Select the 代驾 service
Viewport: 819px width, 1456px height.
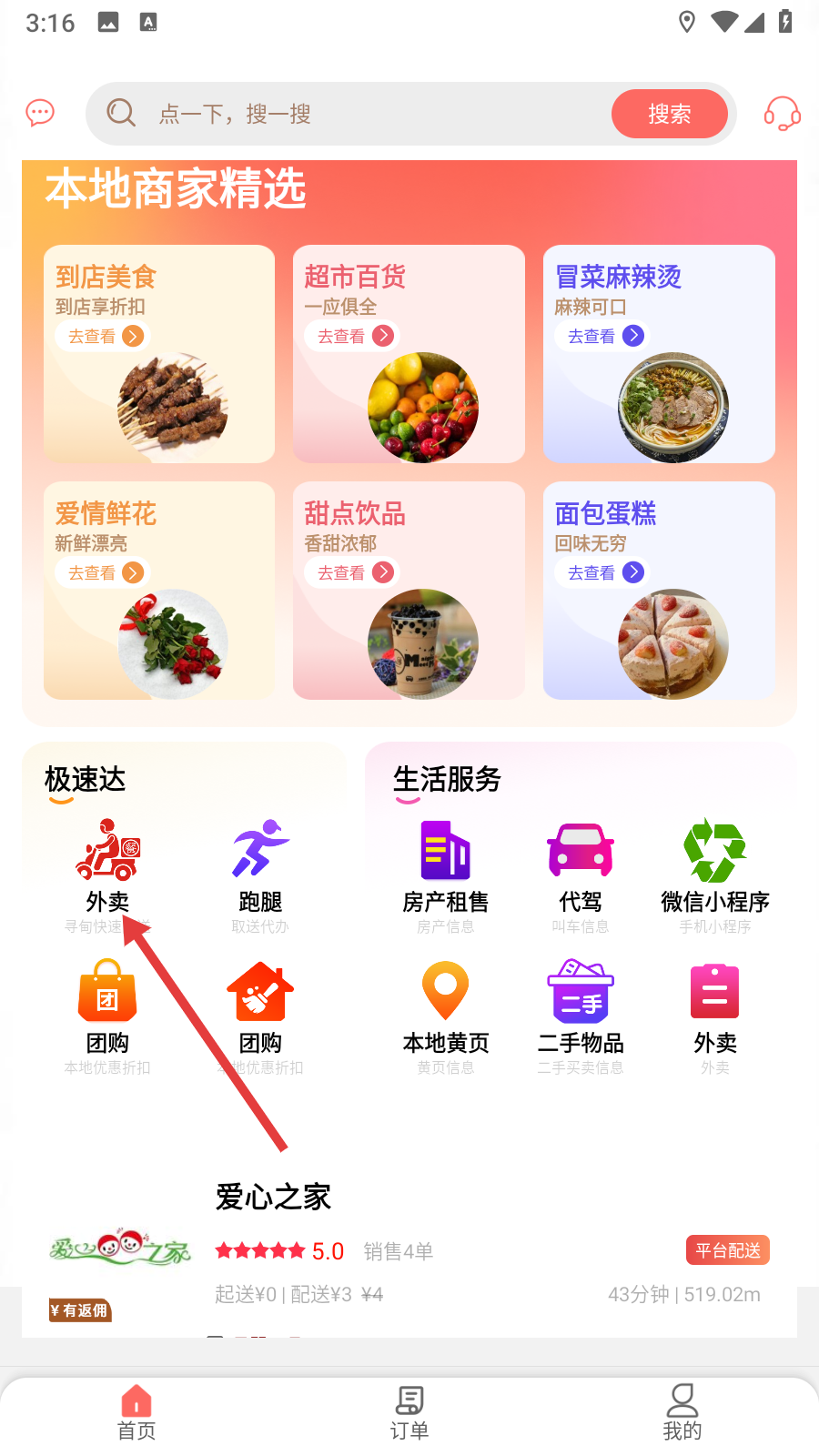pos(581,864)
